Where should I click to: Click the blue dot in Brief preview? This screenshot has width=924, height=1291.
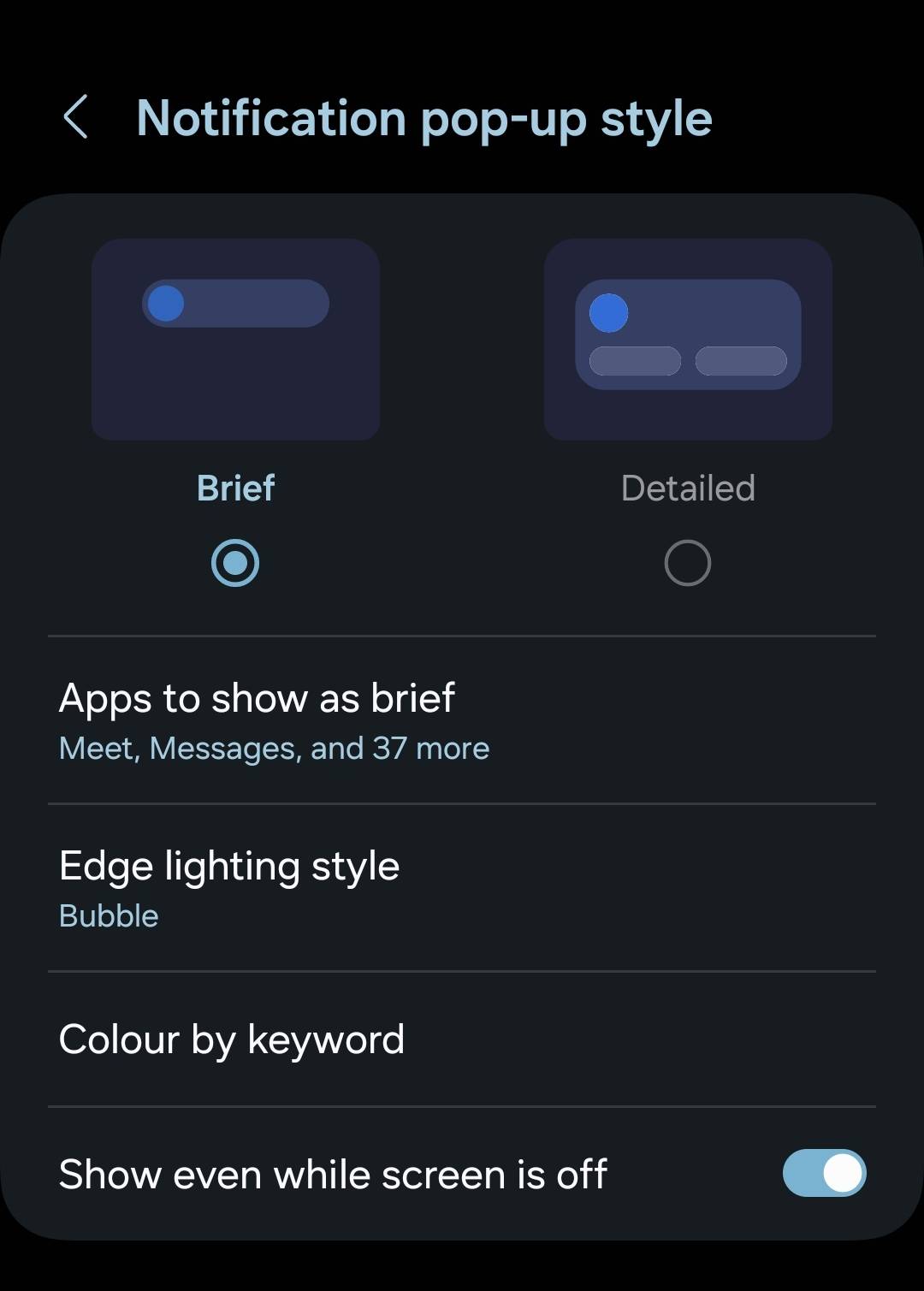point(165,303)
